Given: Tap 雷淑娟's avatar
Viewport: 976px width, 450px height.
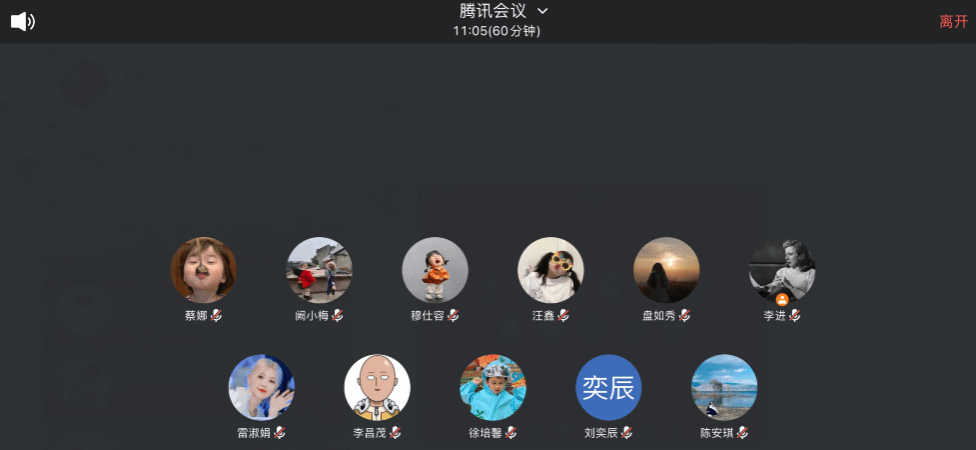Looking at the screenshot, I should click(x=262, y=387).
